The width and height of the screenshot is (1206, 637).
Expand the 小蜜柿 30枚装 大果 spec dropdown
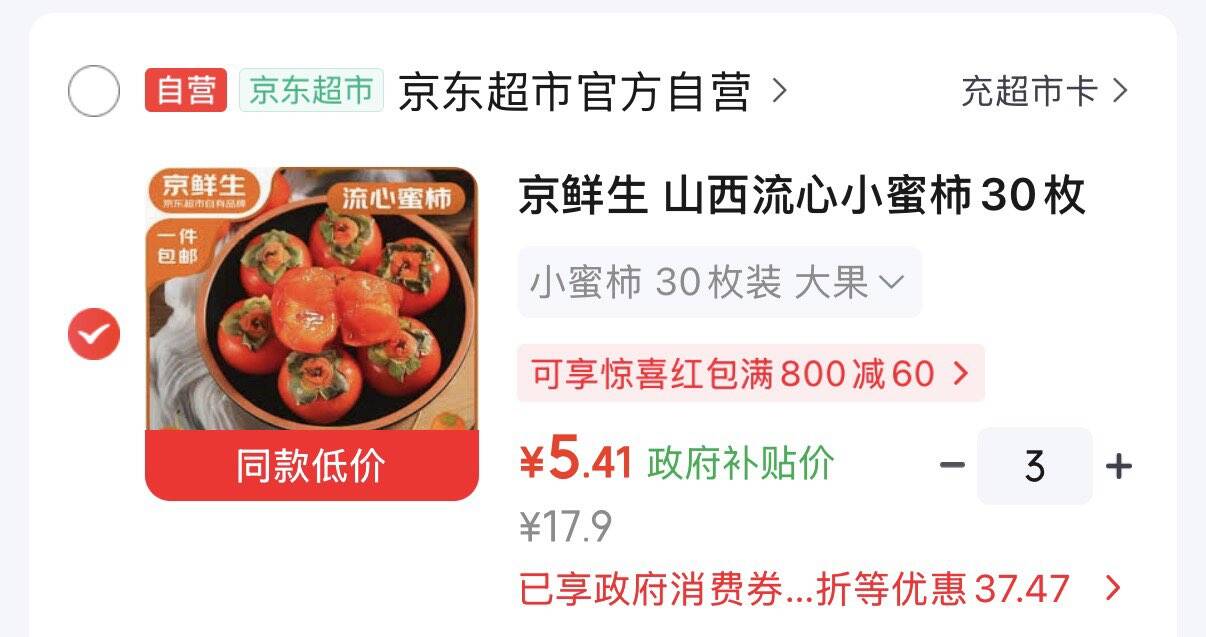tap(719, 283)
